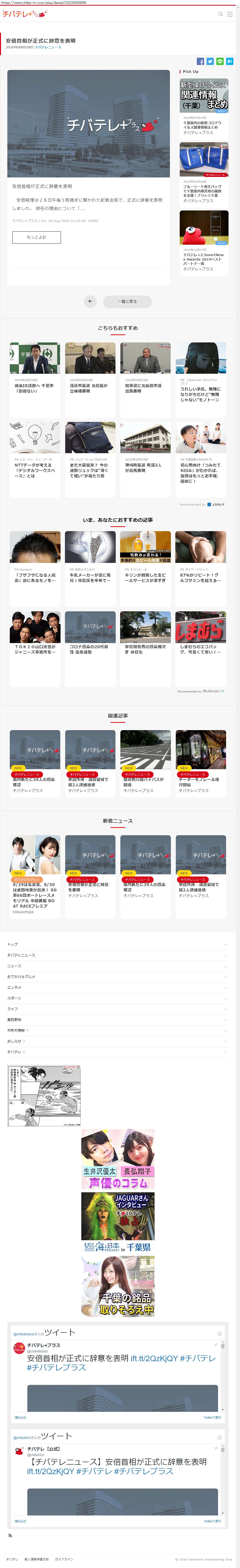
Task: Tap the もっとよむ button
Action: tap(36, 237)
